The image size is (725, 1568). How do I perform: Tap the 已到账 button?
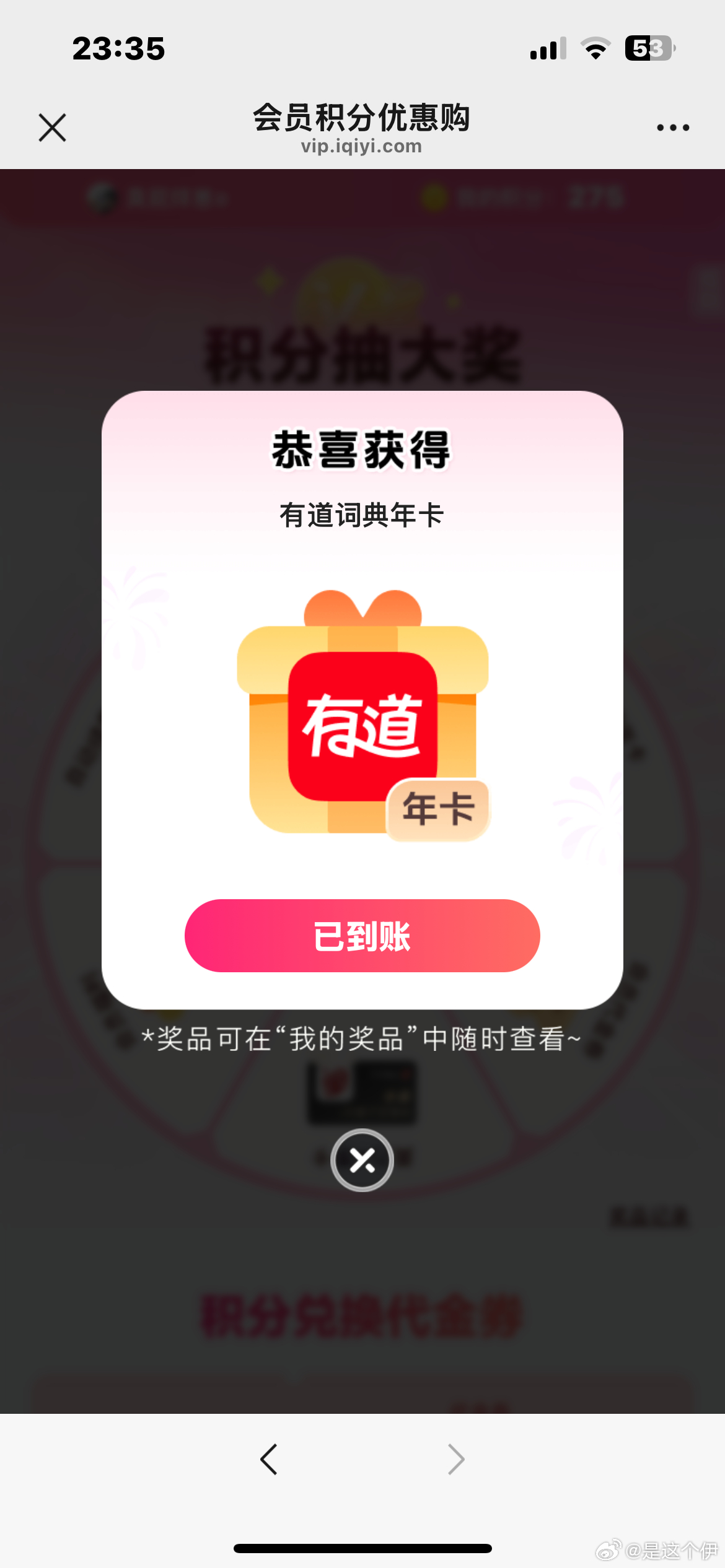coord(362,935)
